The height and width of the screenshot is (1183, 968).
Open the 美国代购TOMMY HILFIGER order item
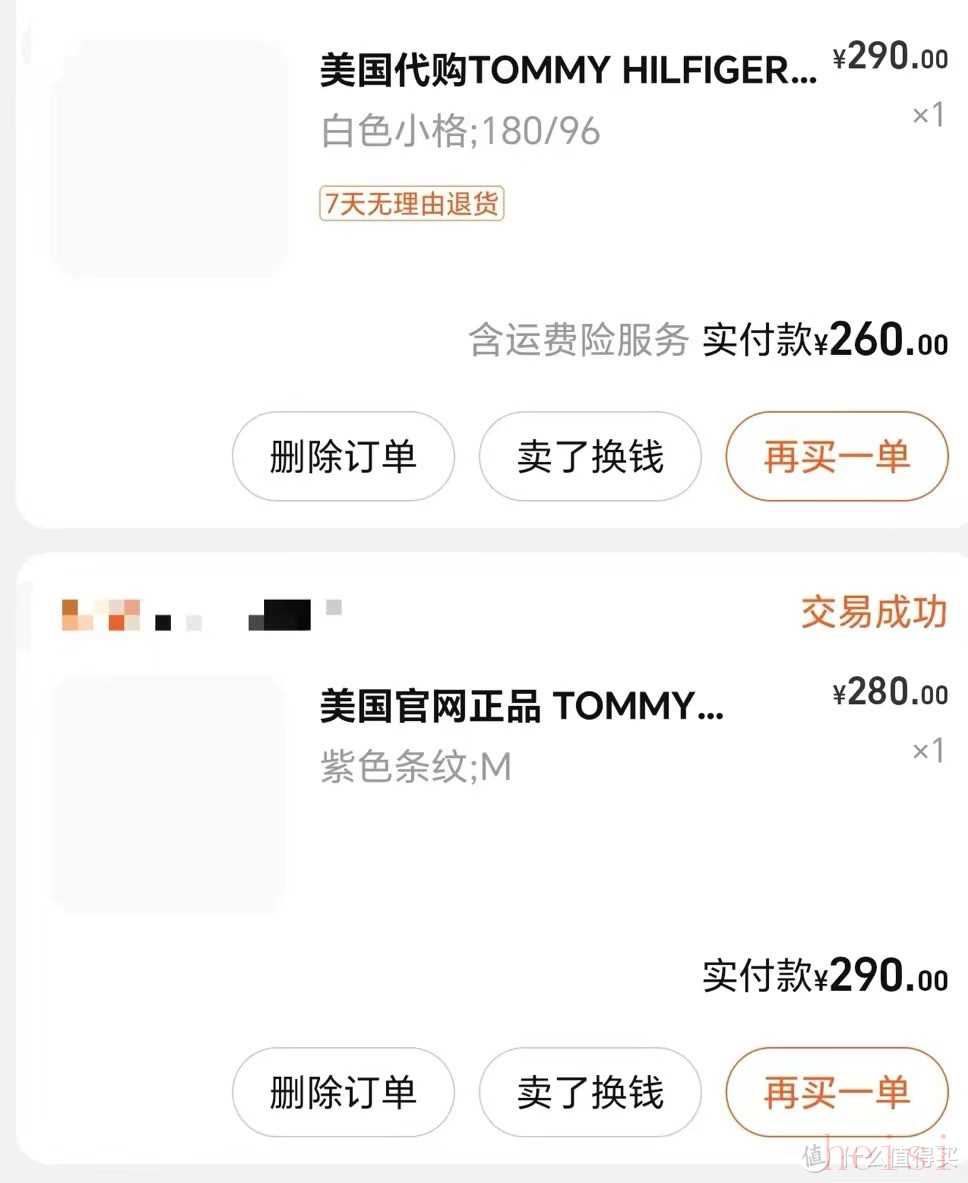pyautogui.click(x=568, y=71)
